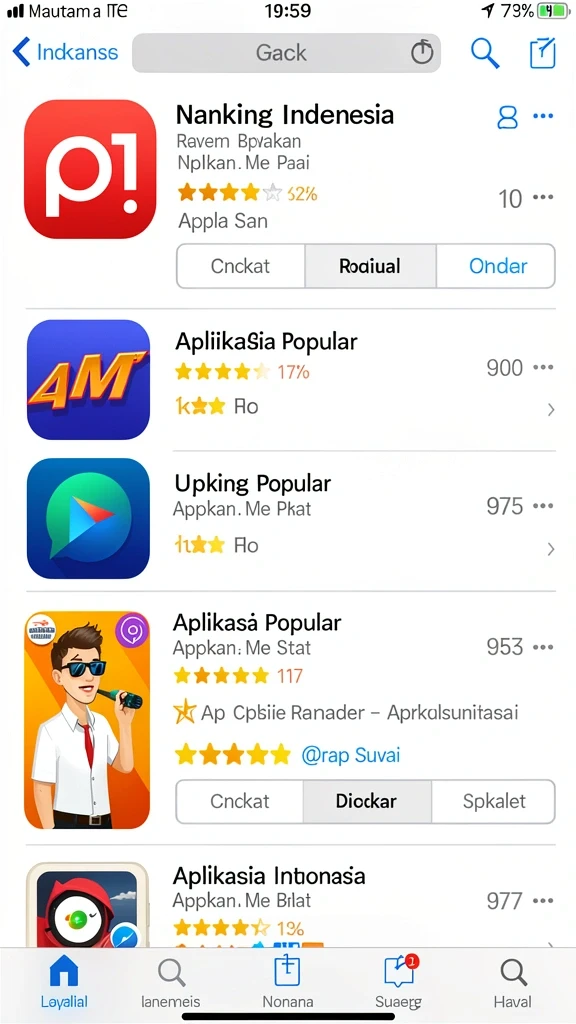Viewport: 576px width, 1024px height.
Task: Choose the Onder segment
Action: click(x=496, y=266)
